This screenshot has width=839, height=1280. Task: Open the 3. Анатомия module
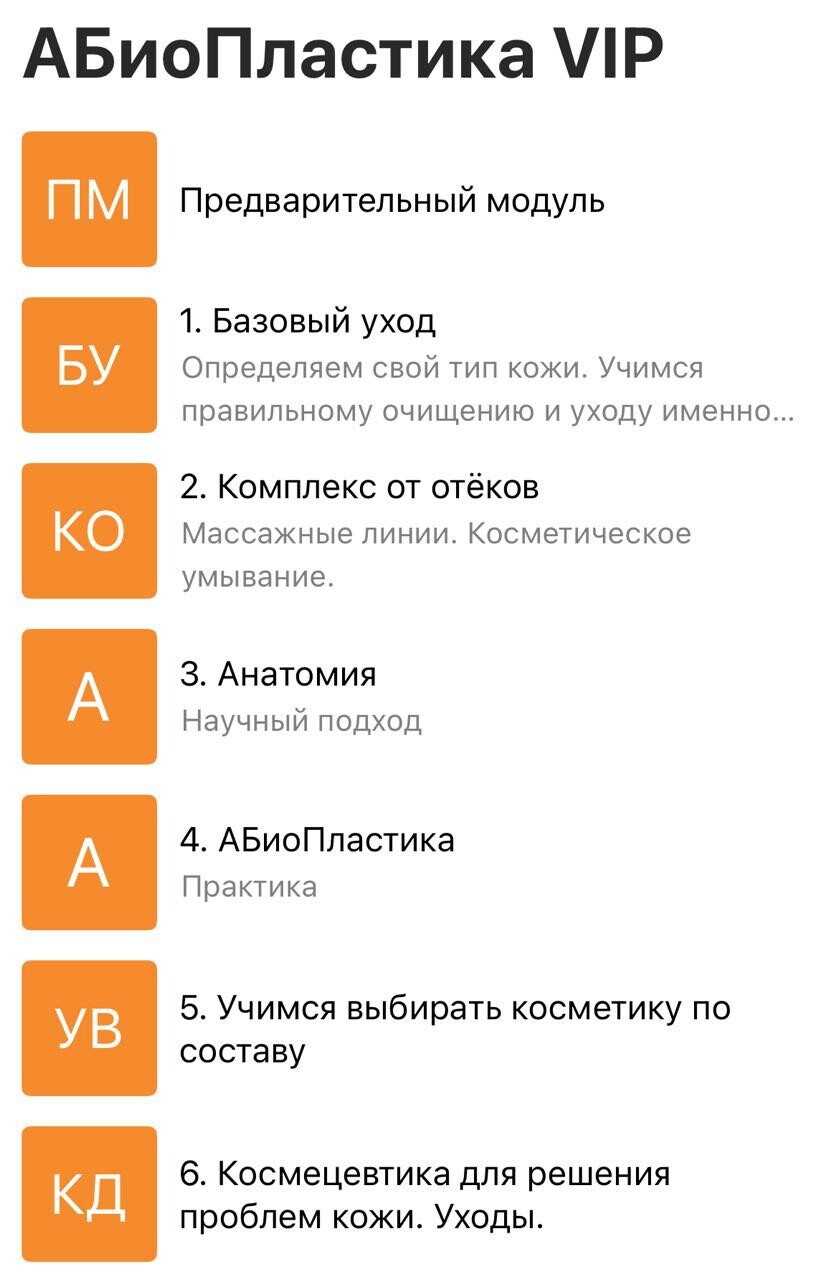tap(278, 674)
